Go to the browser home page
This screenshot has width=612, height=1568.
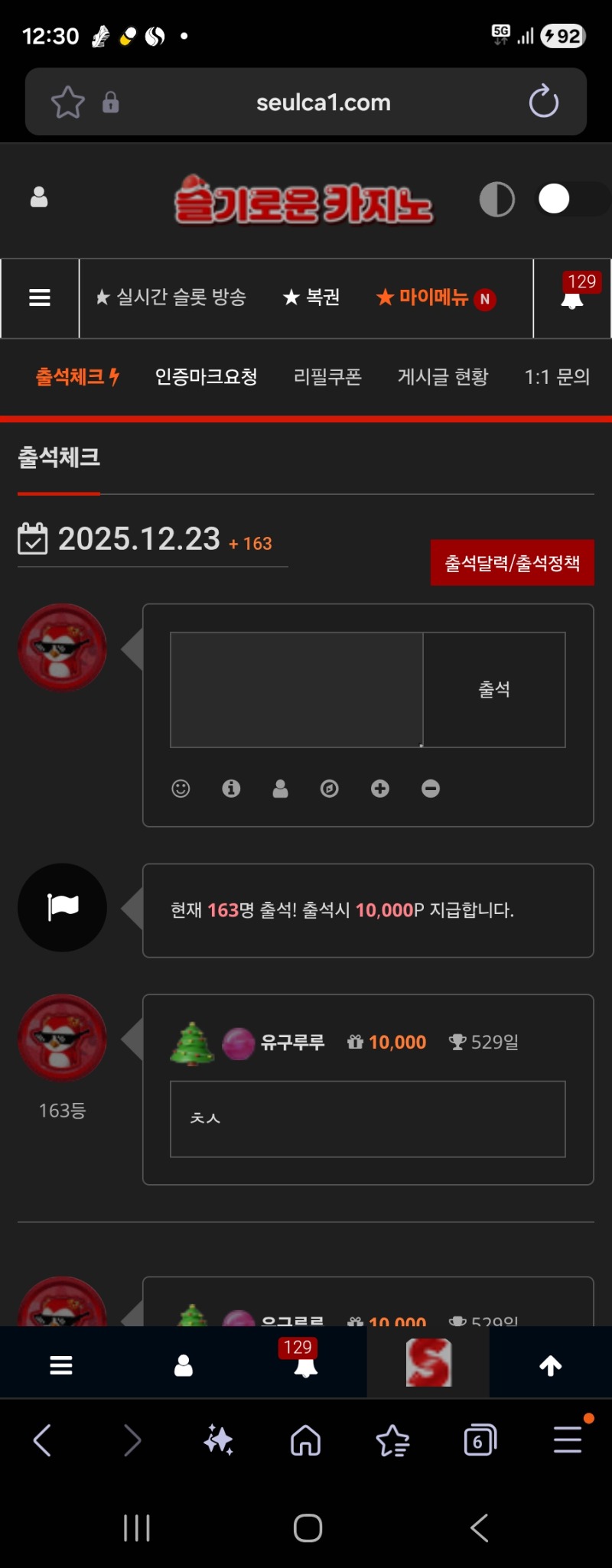point(305,1441)
